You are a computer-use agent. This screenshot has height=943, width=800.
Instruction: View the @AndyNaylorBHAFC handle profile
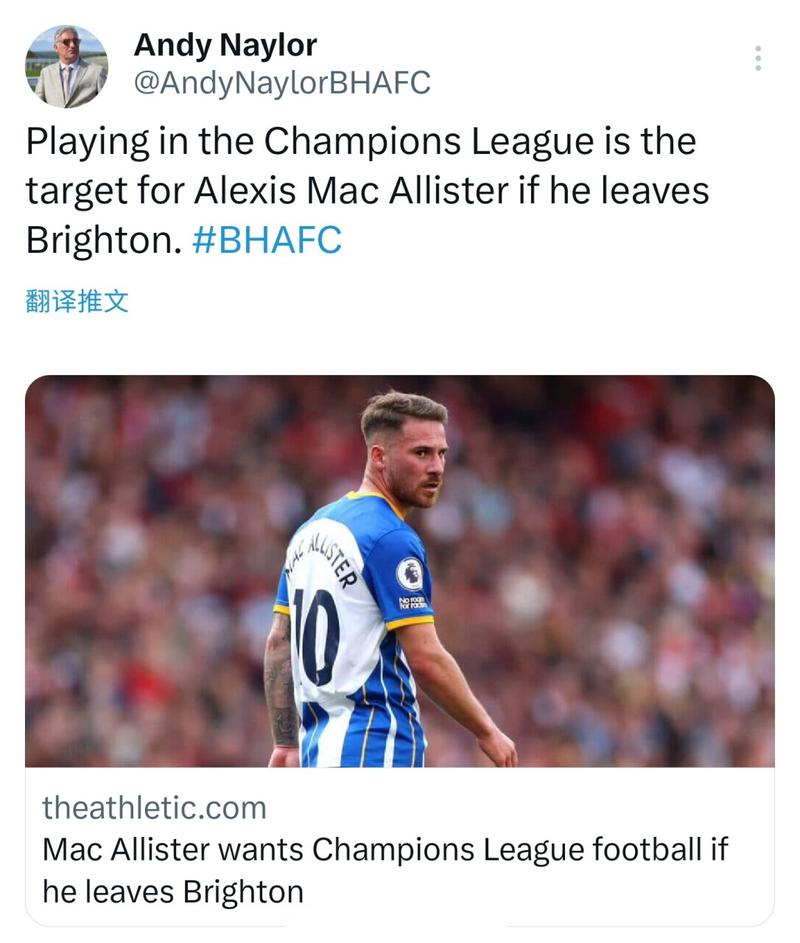pos(282,83)
